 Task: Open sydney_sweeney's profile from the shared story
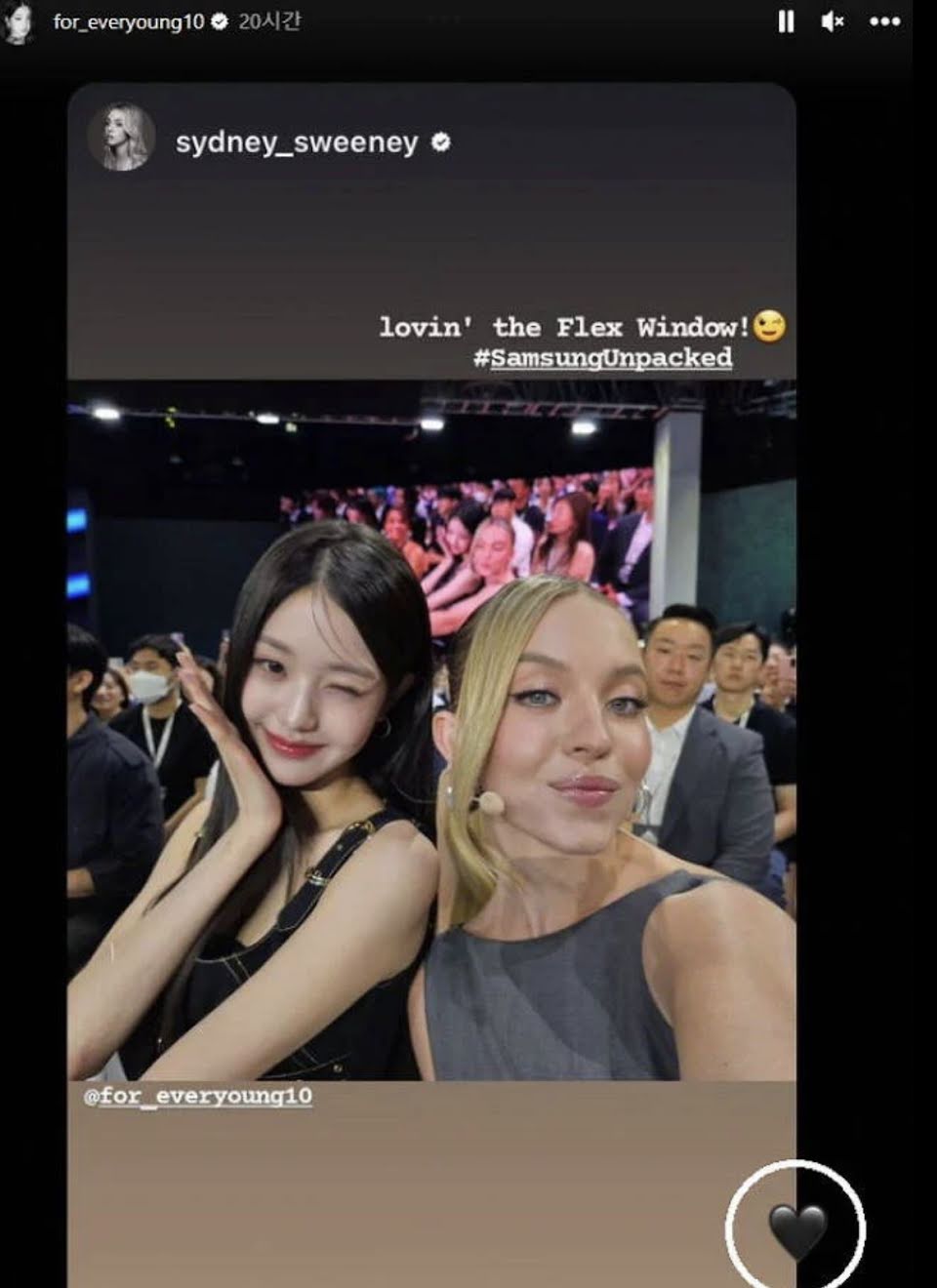tap(296, 142)
